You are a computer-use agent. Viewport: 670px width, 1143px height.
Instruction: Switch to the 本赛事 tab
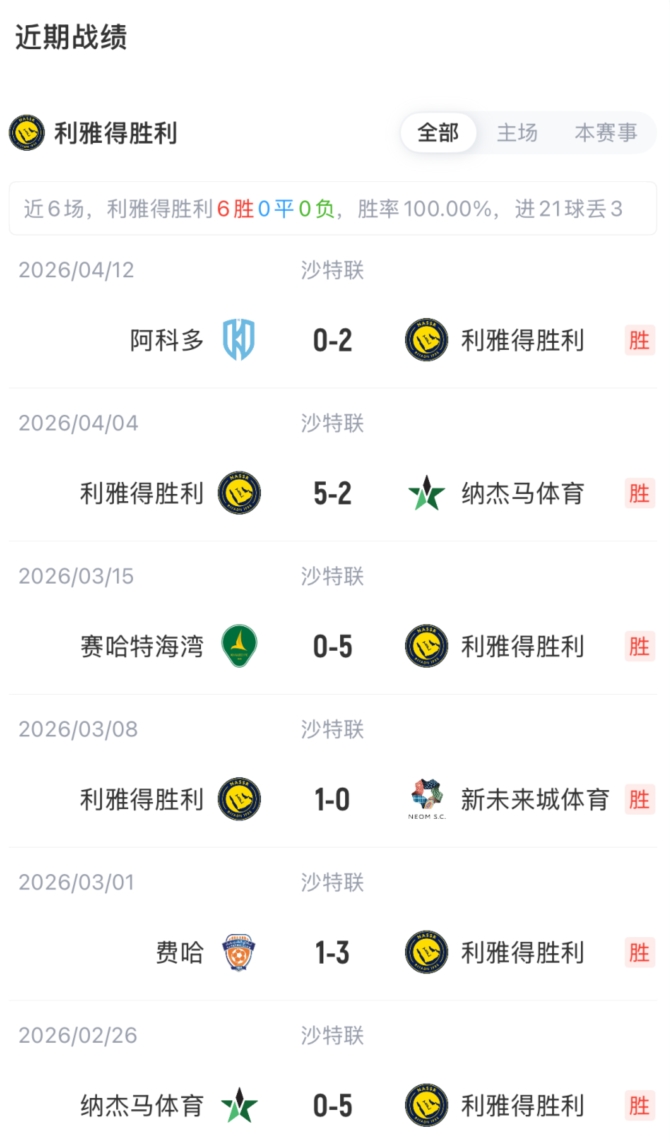tap(605, 133)
